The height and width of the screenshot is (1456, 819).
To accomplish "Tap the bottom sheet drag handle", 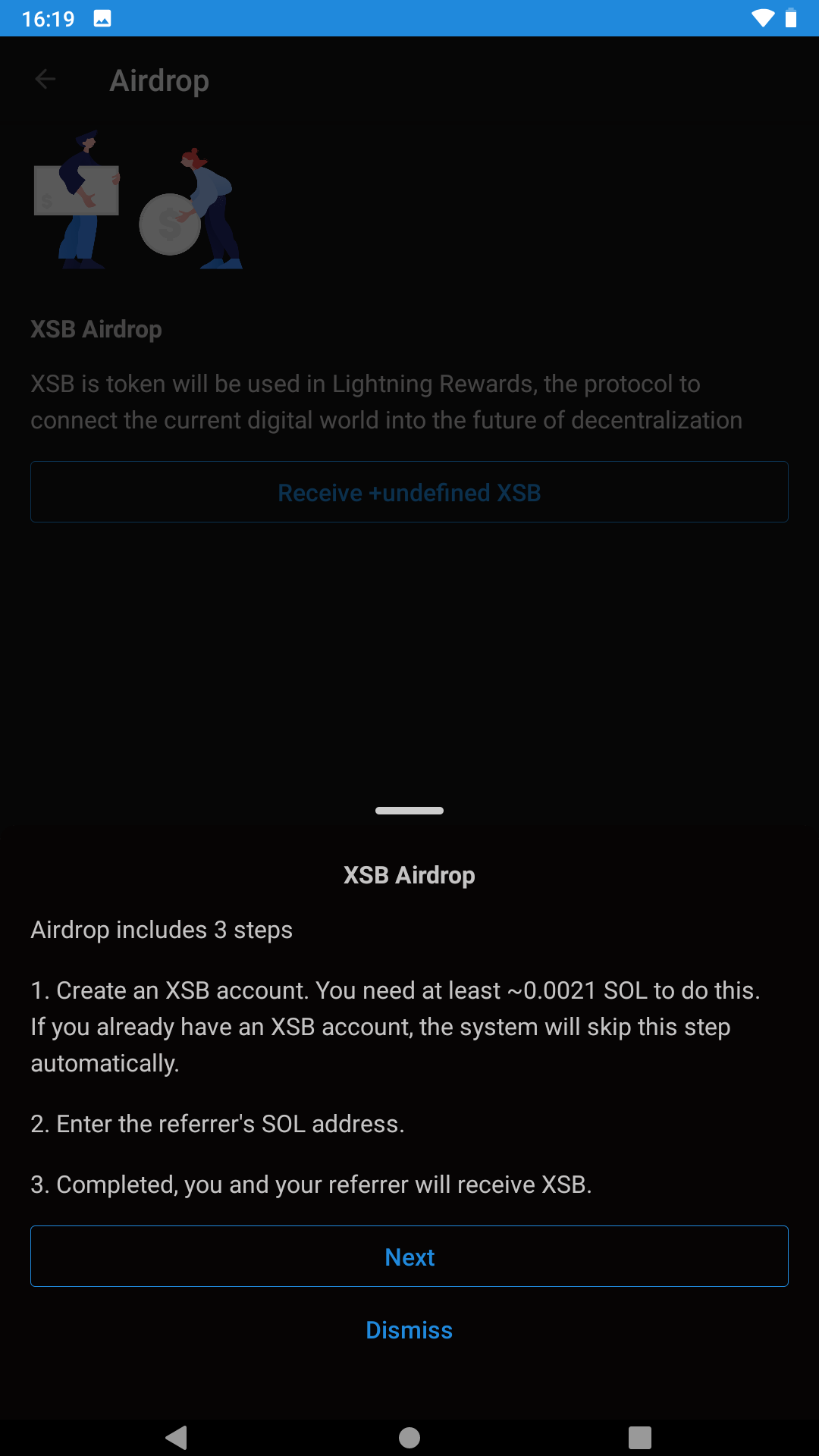I will 409,811.
